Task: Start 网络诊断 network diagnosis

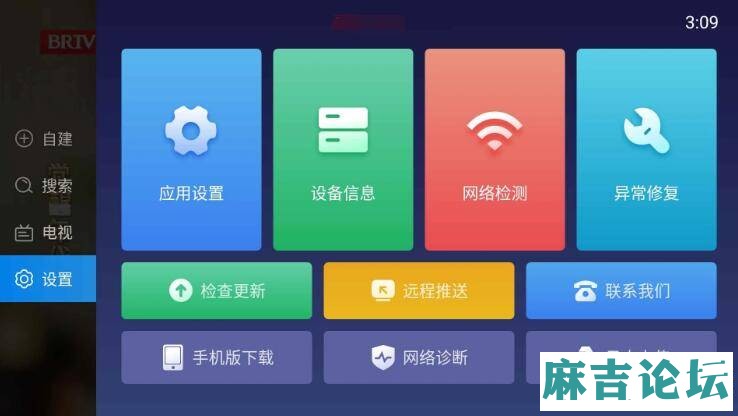Action: (x=418, y=357)
